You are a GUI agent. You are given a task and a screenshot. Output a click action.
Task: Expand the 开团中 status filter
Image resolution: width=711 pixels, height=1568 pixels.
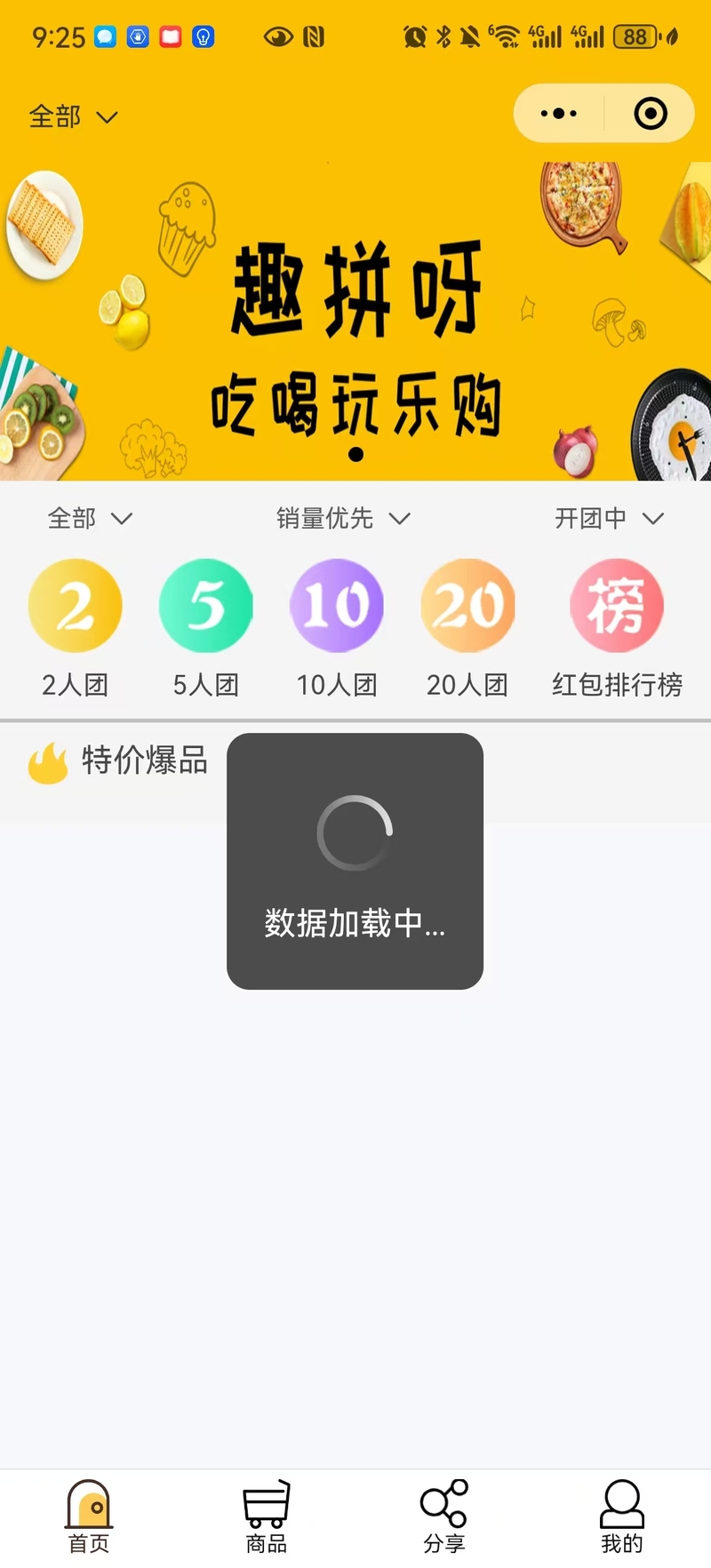coord(609,518)
